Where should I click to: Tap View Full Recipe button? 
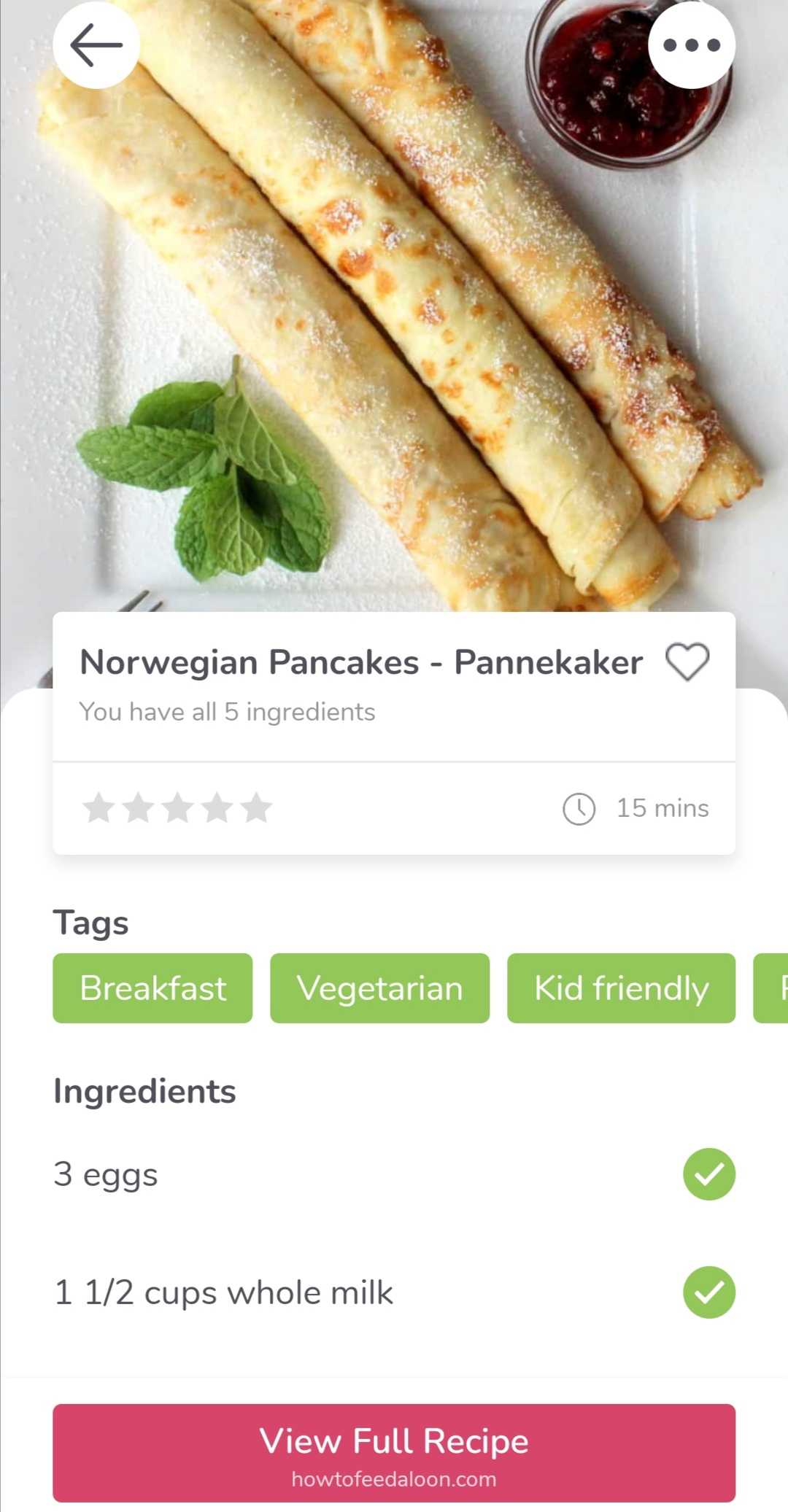click(x=394, y=1452)
